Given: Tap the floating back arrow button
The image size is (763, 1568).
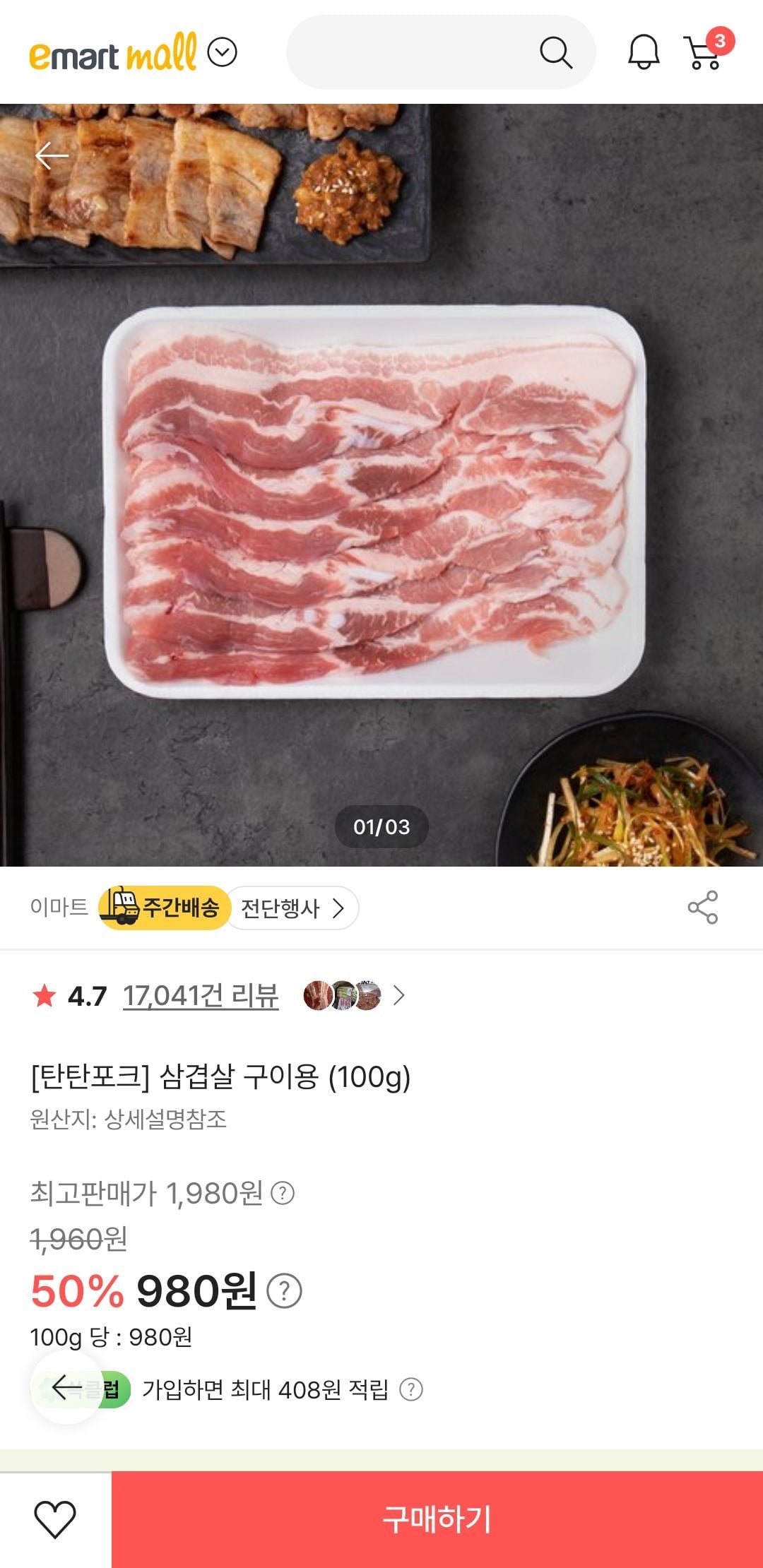Looking at the screenshot, I should (x=66, y=1387).
